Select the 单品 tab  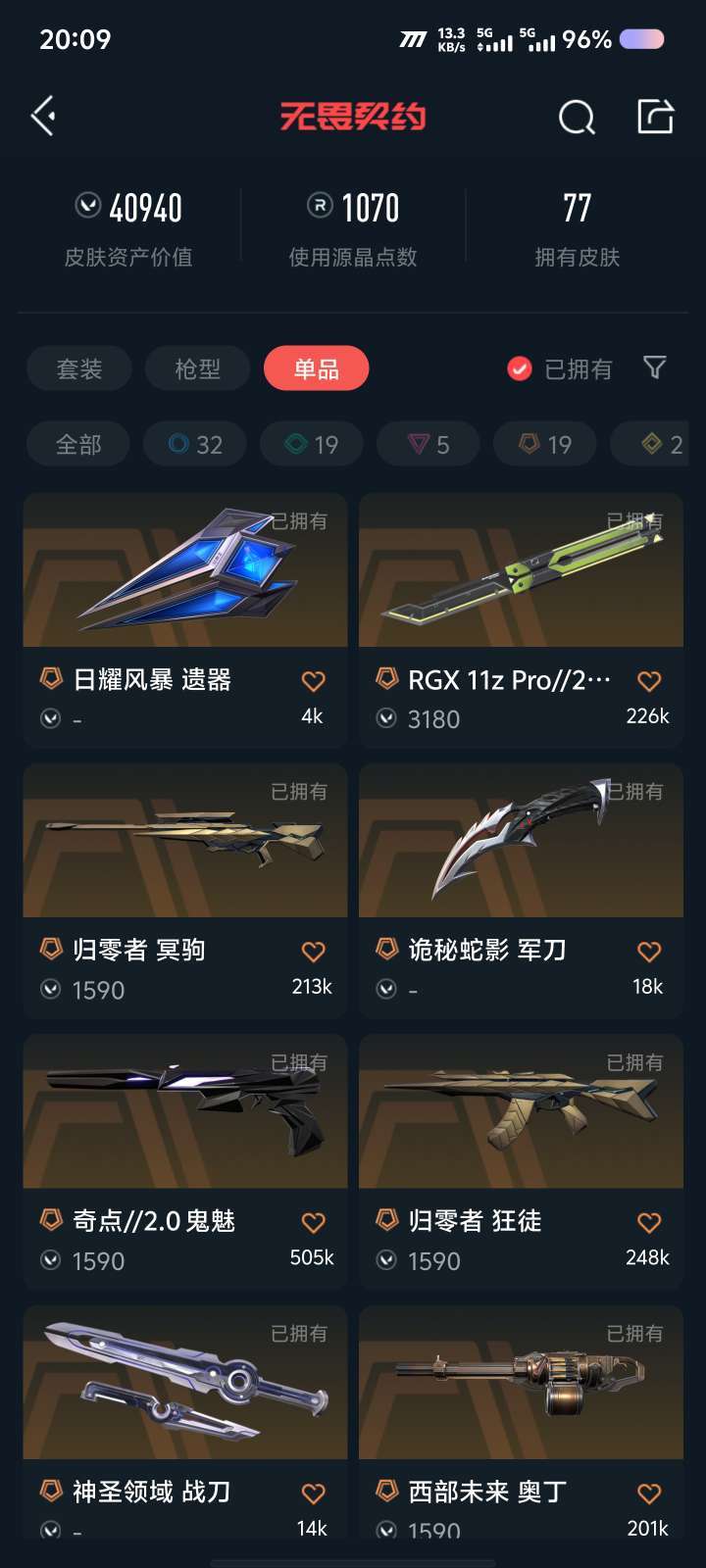(317, 368)
